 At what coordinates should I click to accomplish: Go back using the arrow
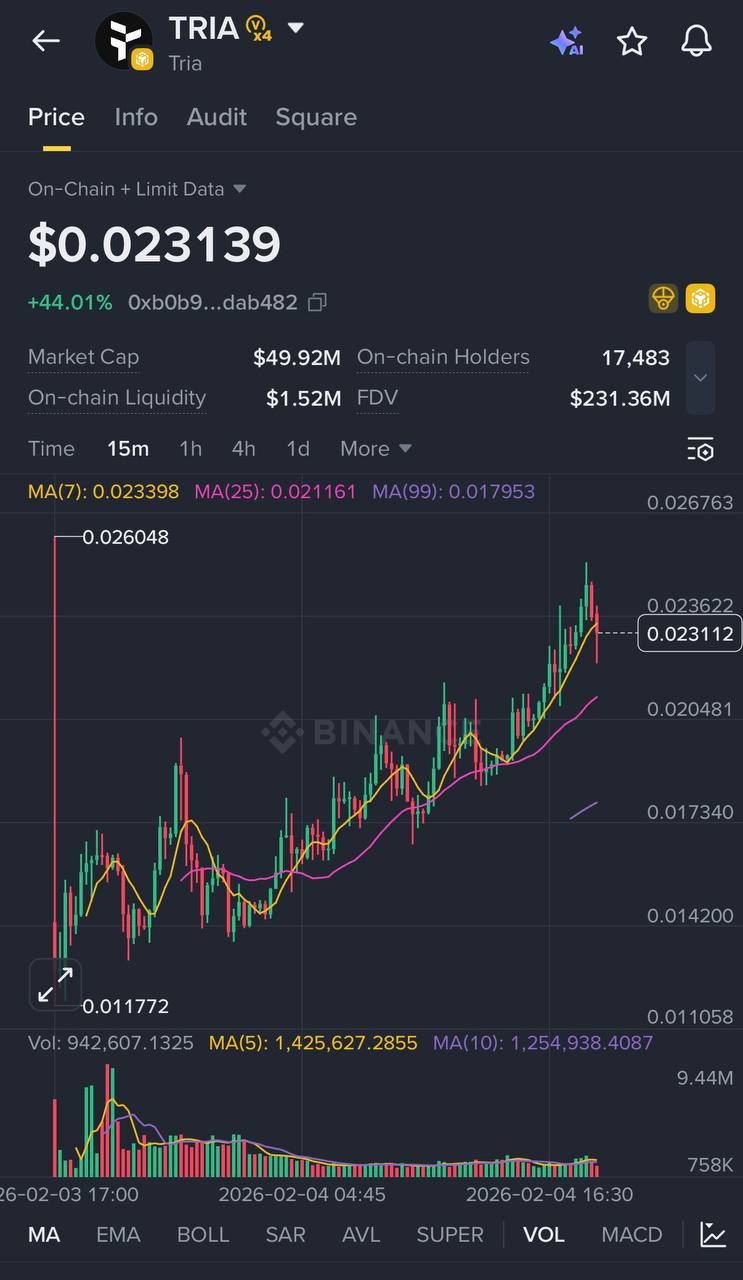45,41
